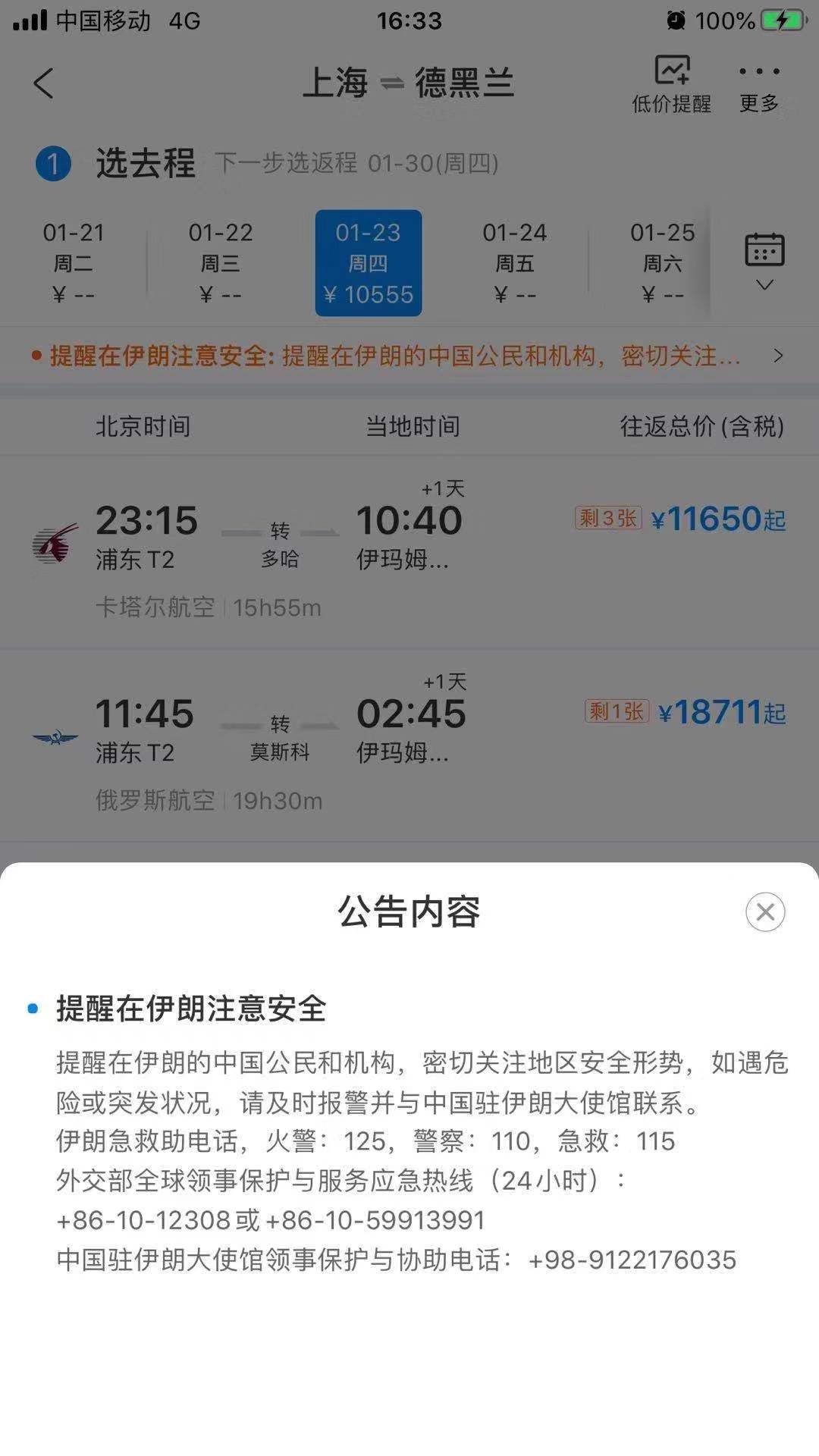The height and width of the screenshot is (1456, 819).
Task: Select date 01-25 周六
Action: (x=661, y=262)
